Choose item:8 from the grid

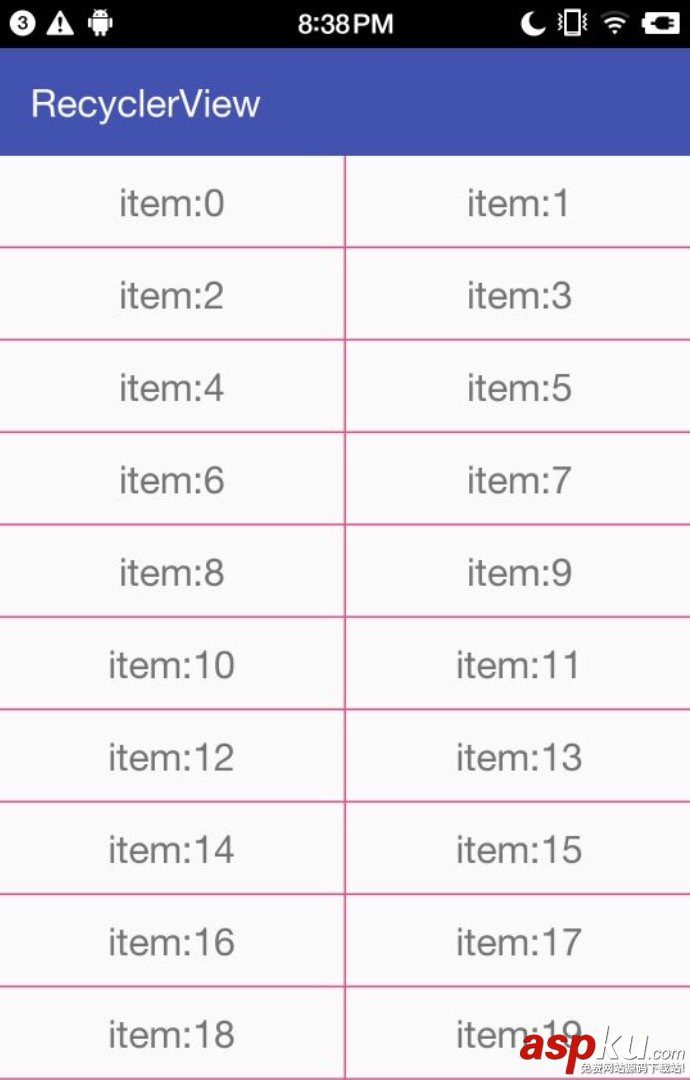(171, 572)
